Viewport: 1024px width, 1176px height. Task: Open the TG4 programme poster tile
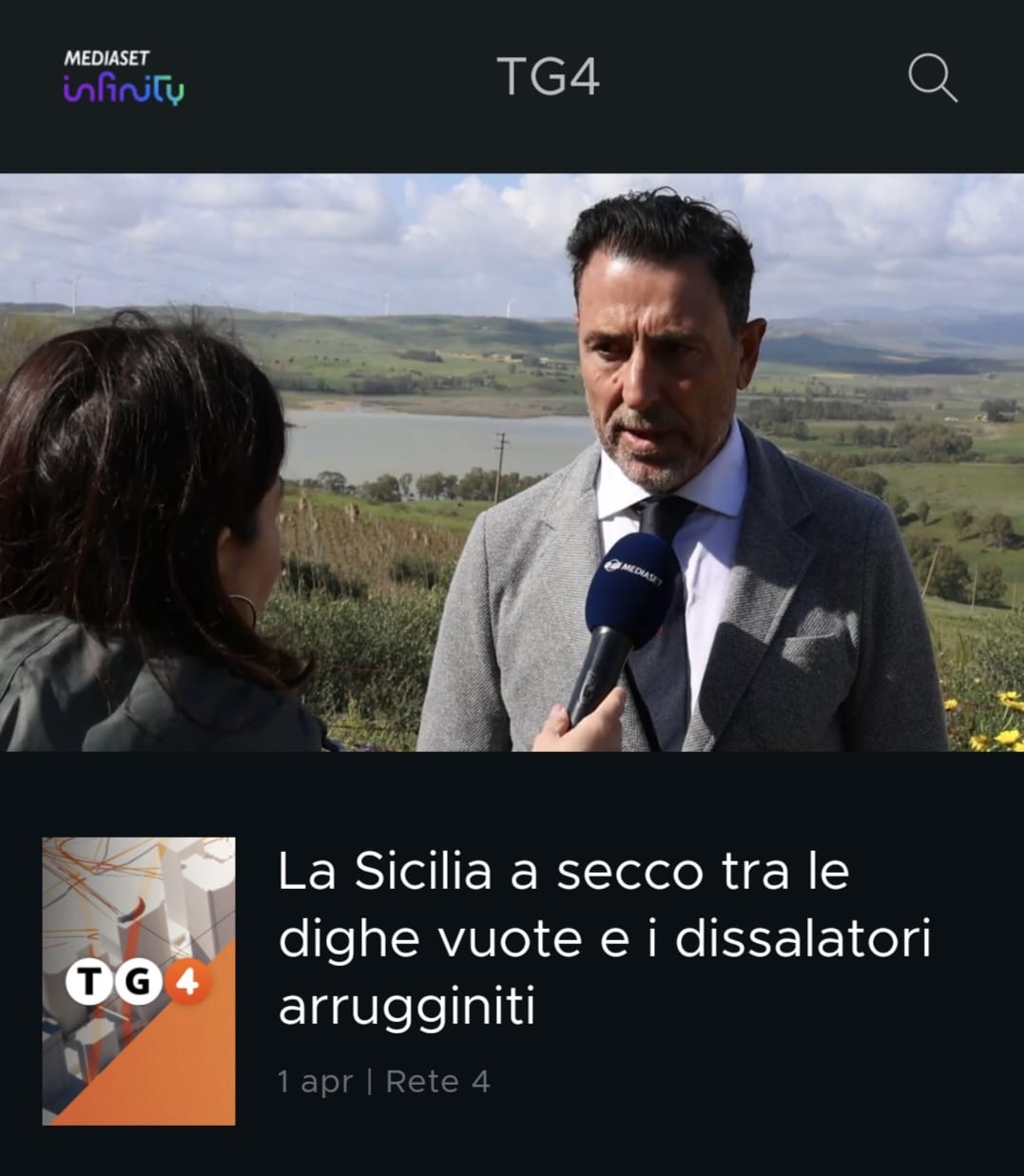click(139, 981)
